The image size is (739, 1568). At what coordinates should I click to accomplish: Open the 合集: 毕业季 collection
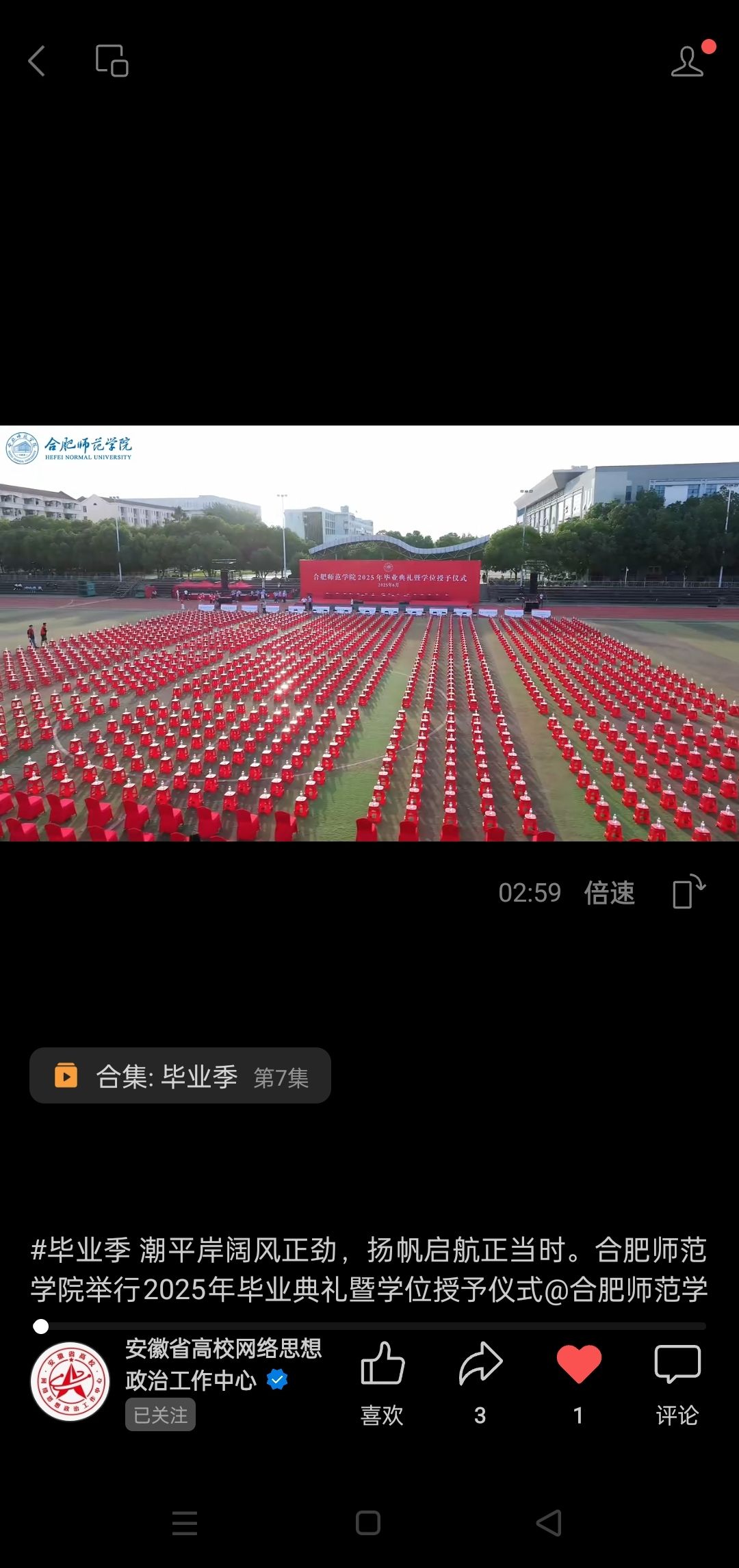(180, 1076)
